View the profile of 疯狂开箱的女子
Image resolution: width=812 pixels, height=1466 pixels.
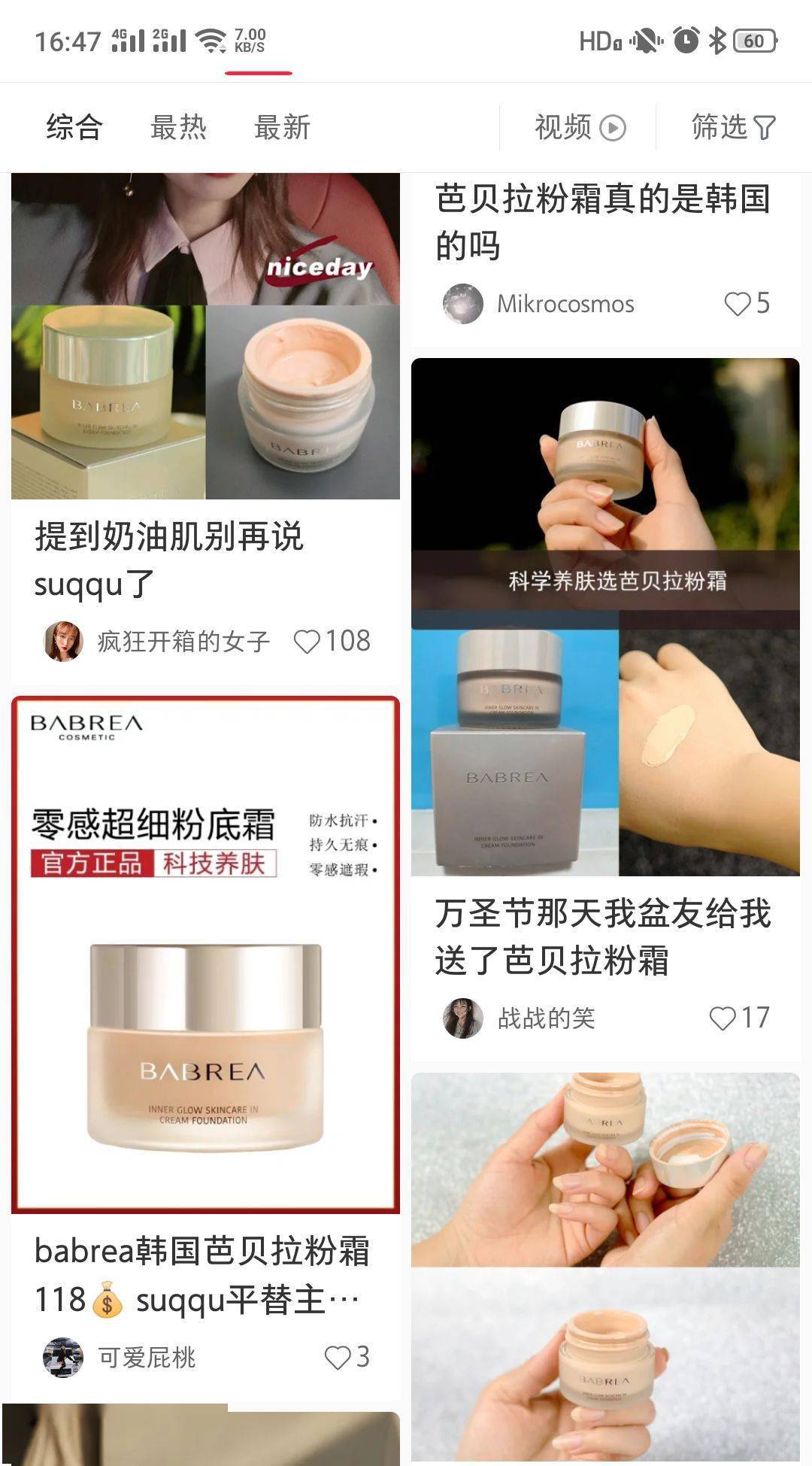[64, 642]
